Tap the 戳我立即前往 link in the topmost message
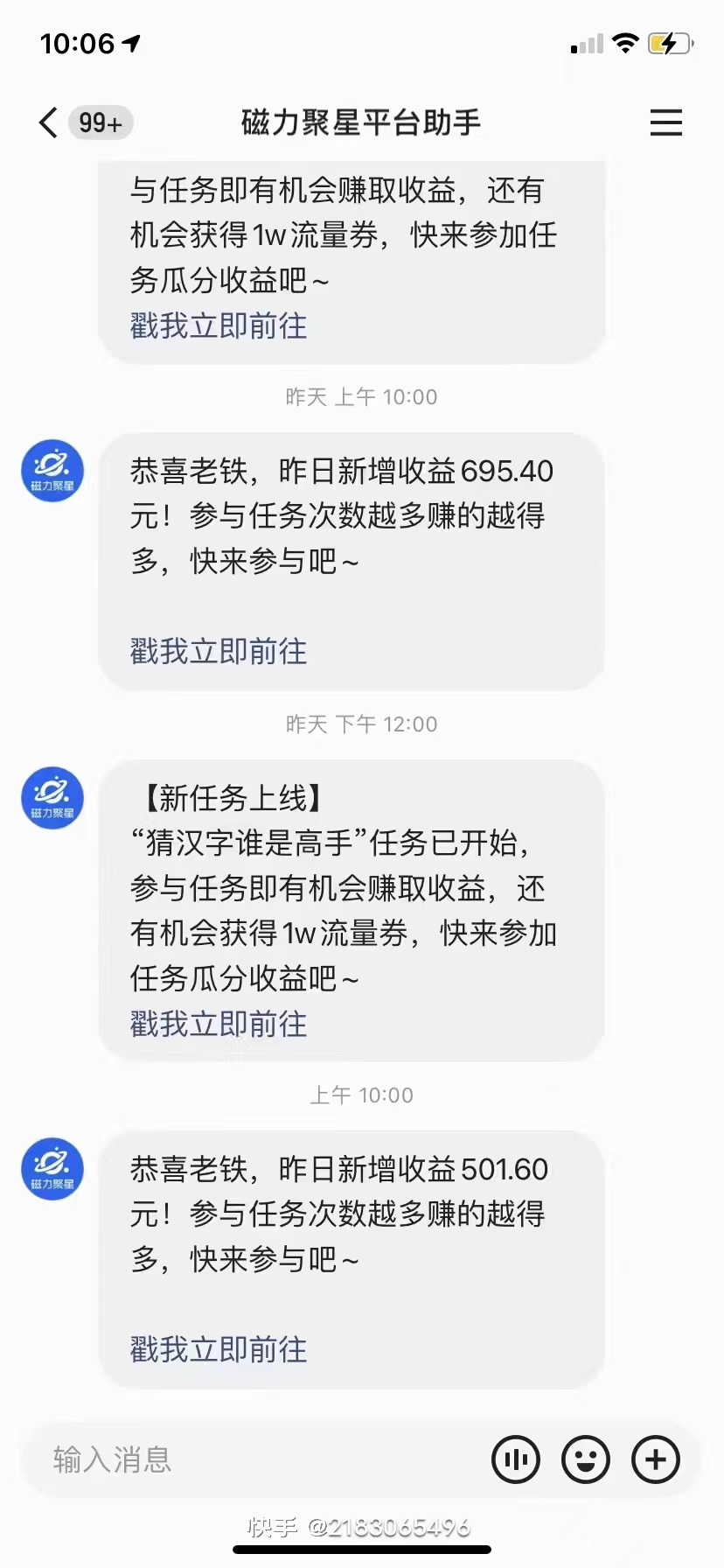This screenshot has width=724, height=1568. coord(219,326)
